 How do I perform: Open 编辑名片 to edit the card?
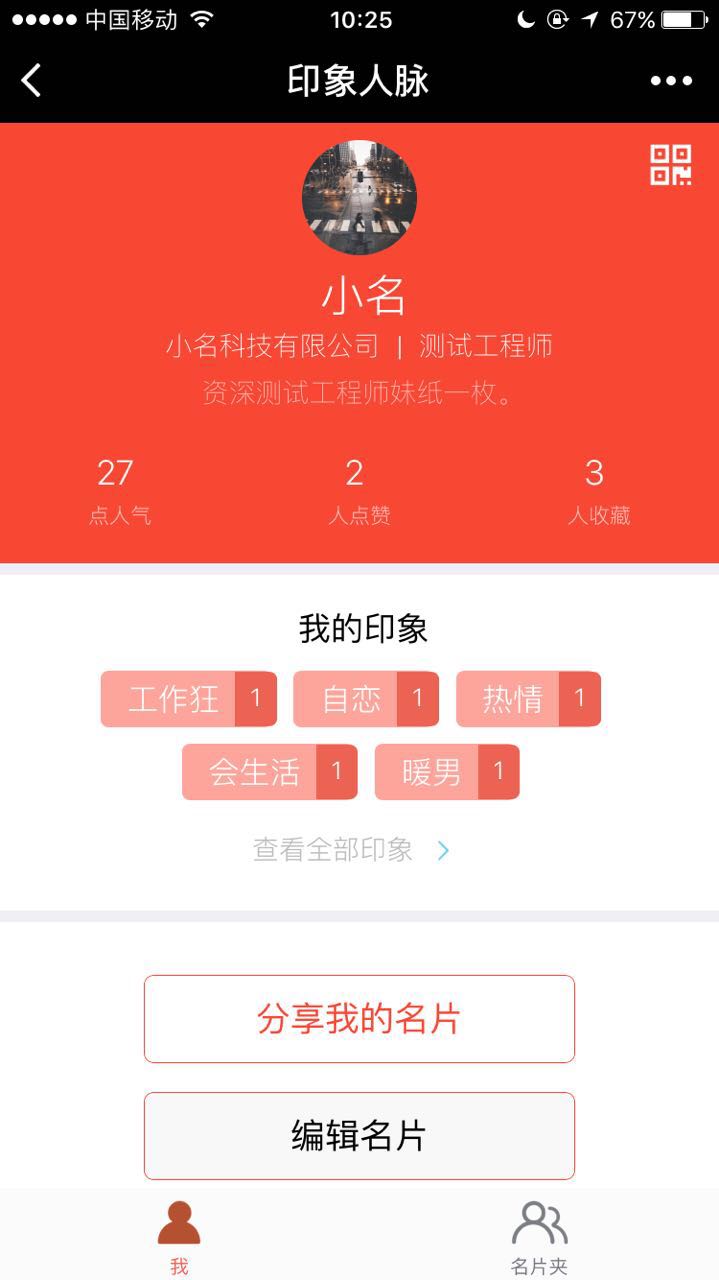[x=359, y=1136]
